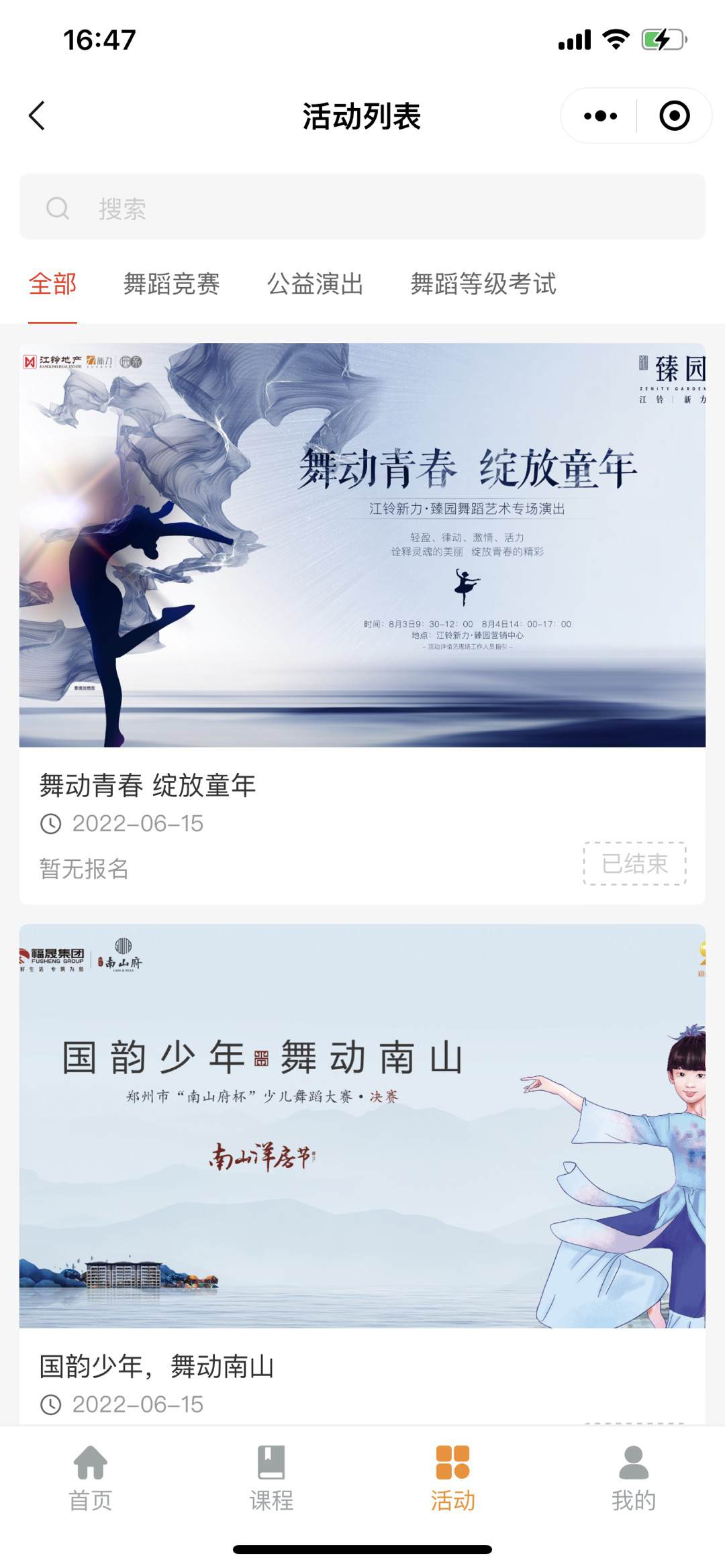Viewport: 725px width, 1568px height.
Task: Open the 课程 tab
Action: (x=272, y=1477)
